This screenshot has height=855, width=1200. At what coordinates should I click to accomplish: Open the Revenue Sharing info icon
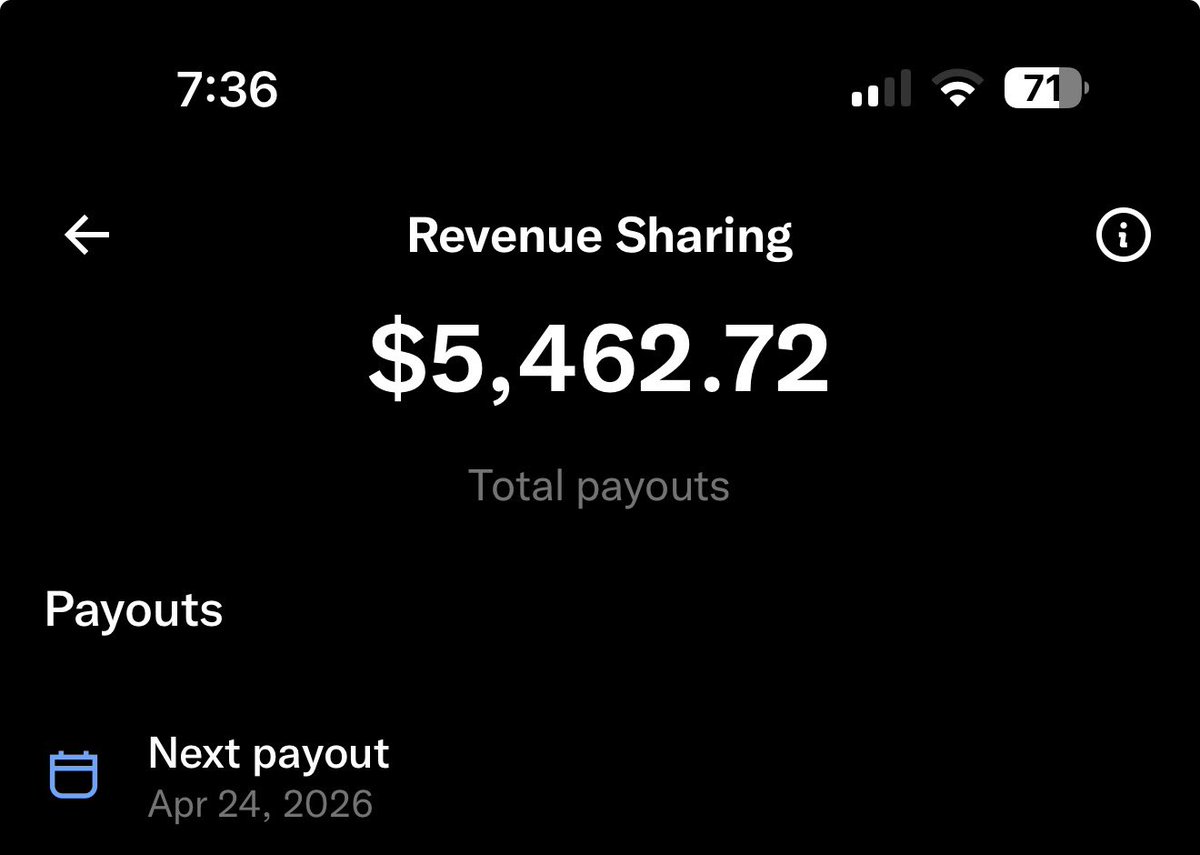1123,236
